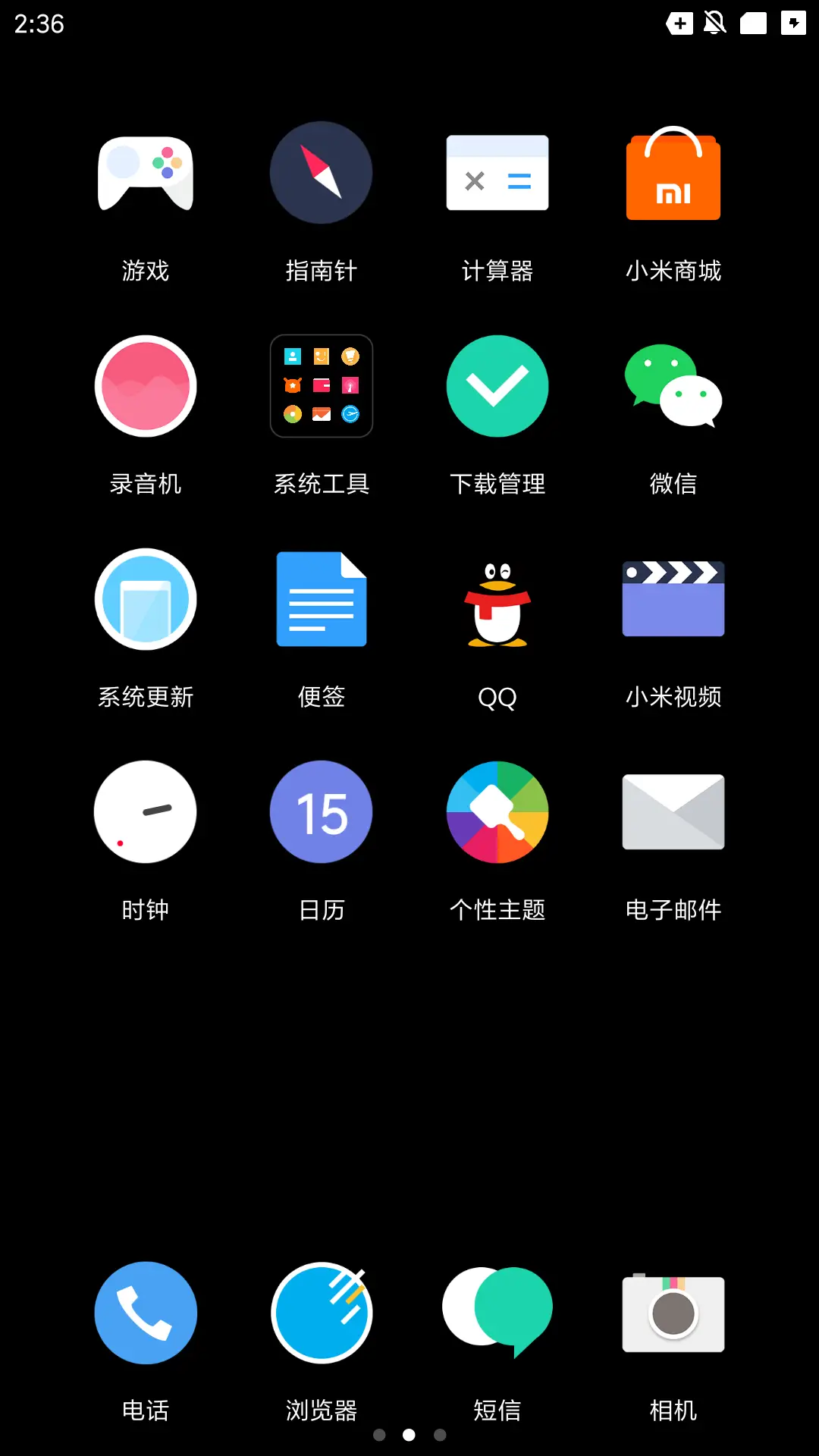The height and width of the screenshot is (1456, 819).
Task: Open 下载管理 download manager
Action: [x=497, y=387]
